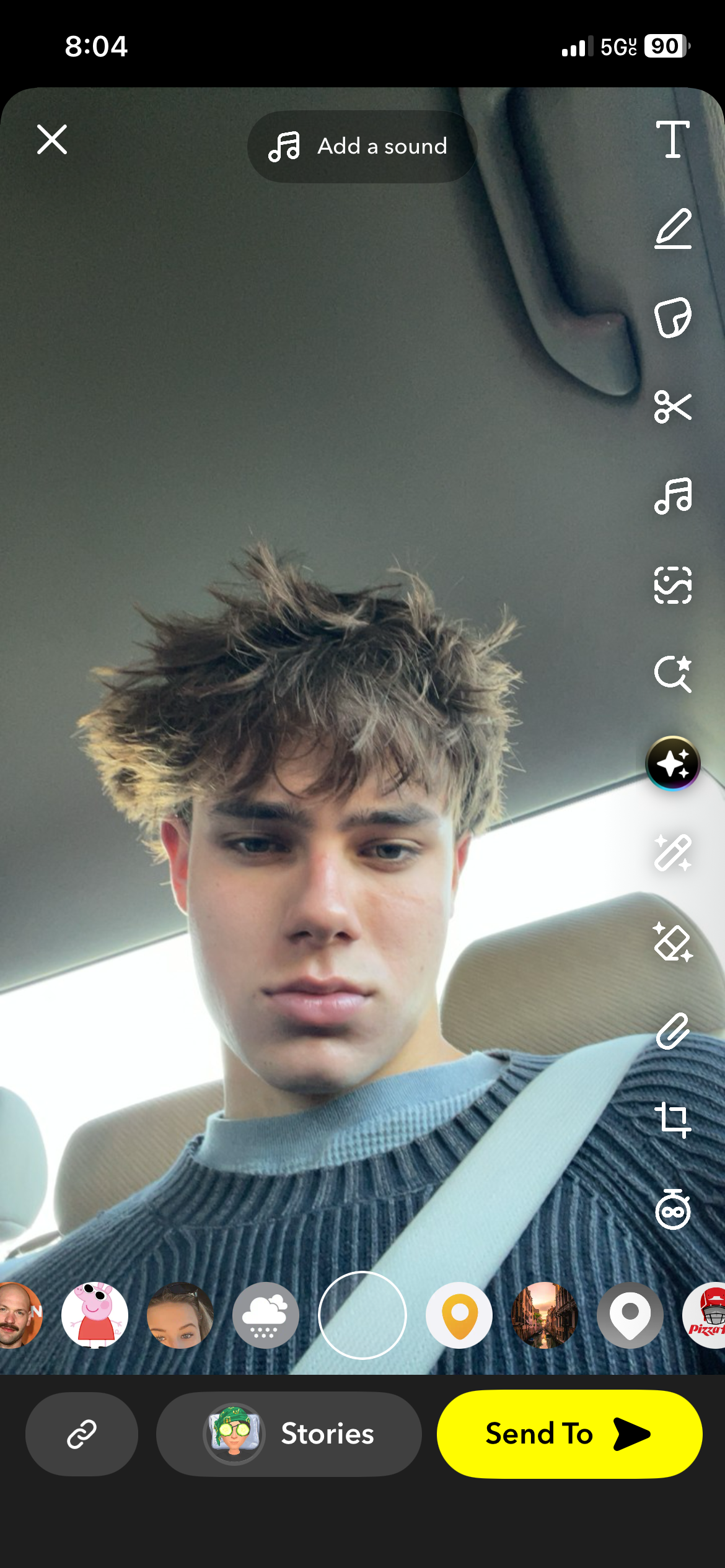Open the text tool
Screen dimensions: 725x1568
pyautogui.click(x=673, y=139)
